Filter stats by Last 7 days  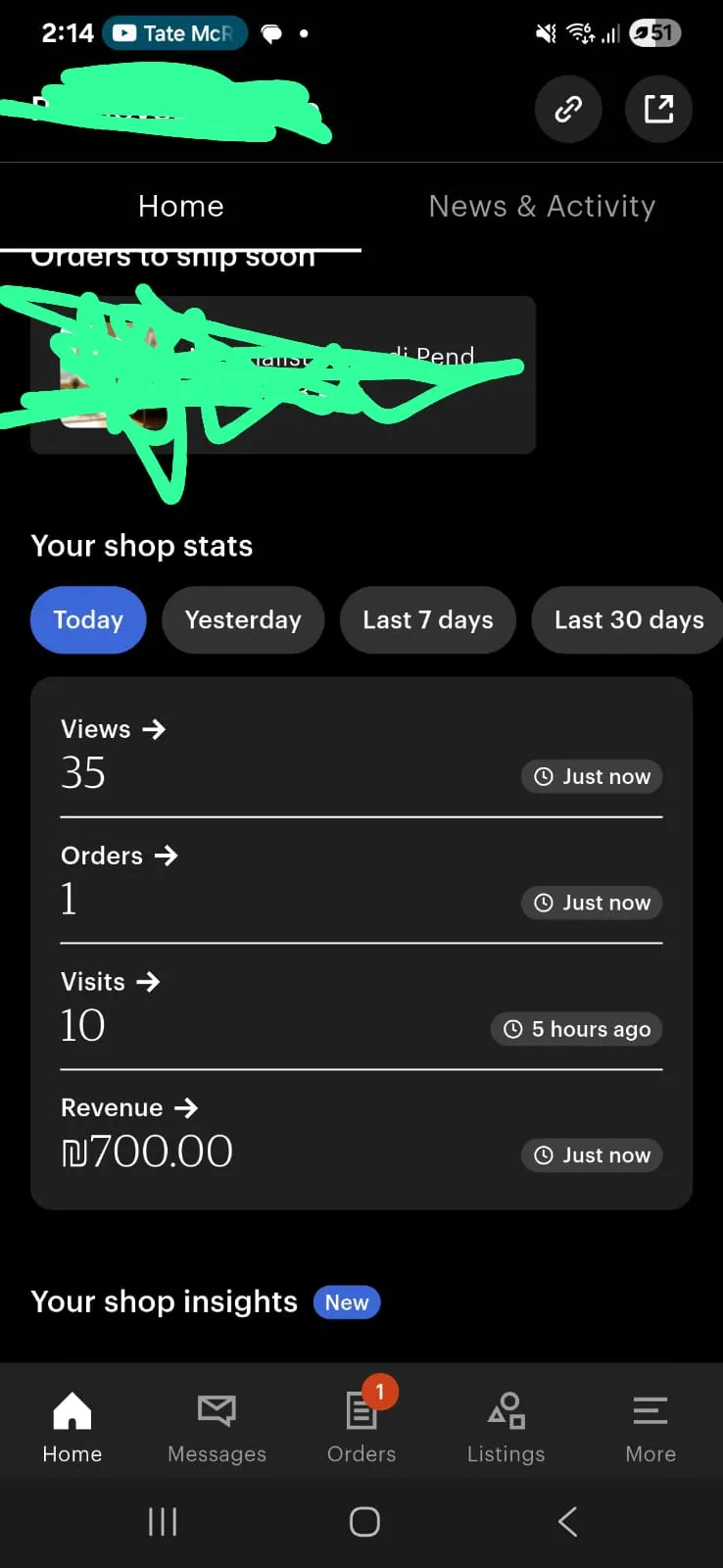[x=427, y=619]
